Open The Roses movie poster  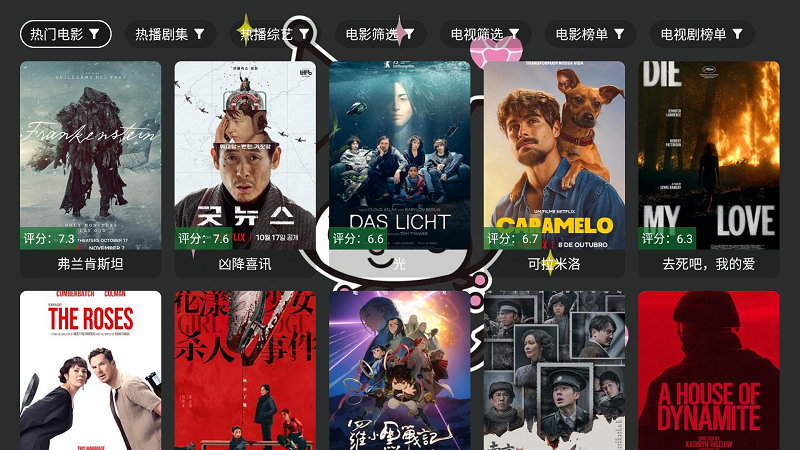tap(90, 370)
